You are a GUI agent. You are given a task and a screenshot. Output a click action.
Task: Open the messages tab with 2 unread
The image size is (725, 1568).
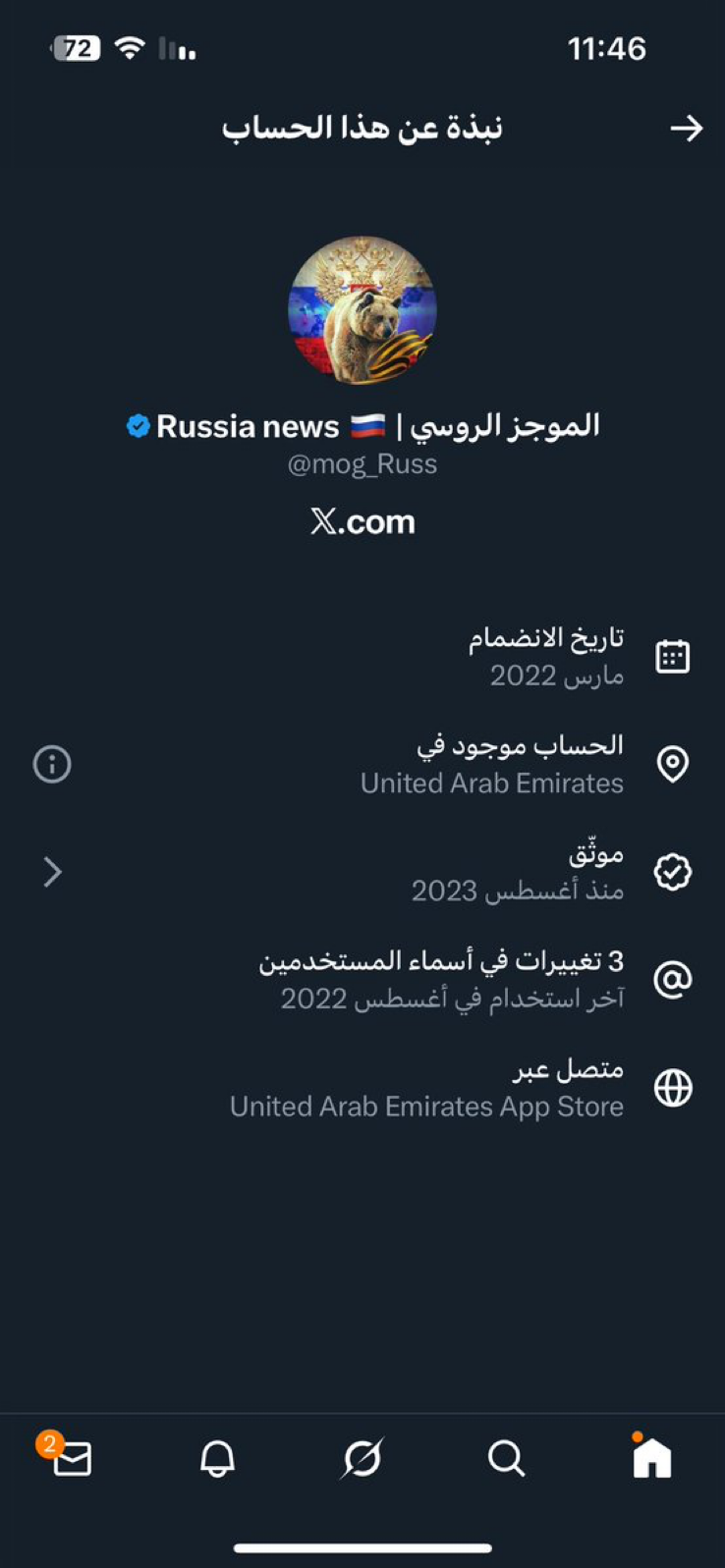point(73,1459)
